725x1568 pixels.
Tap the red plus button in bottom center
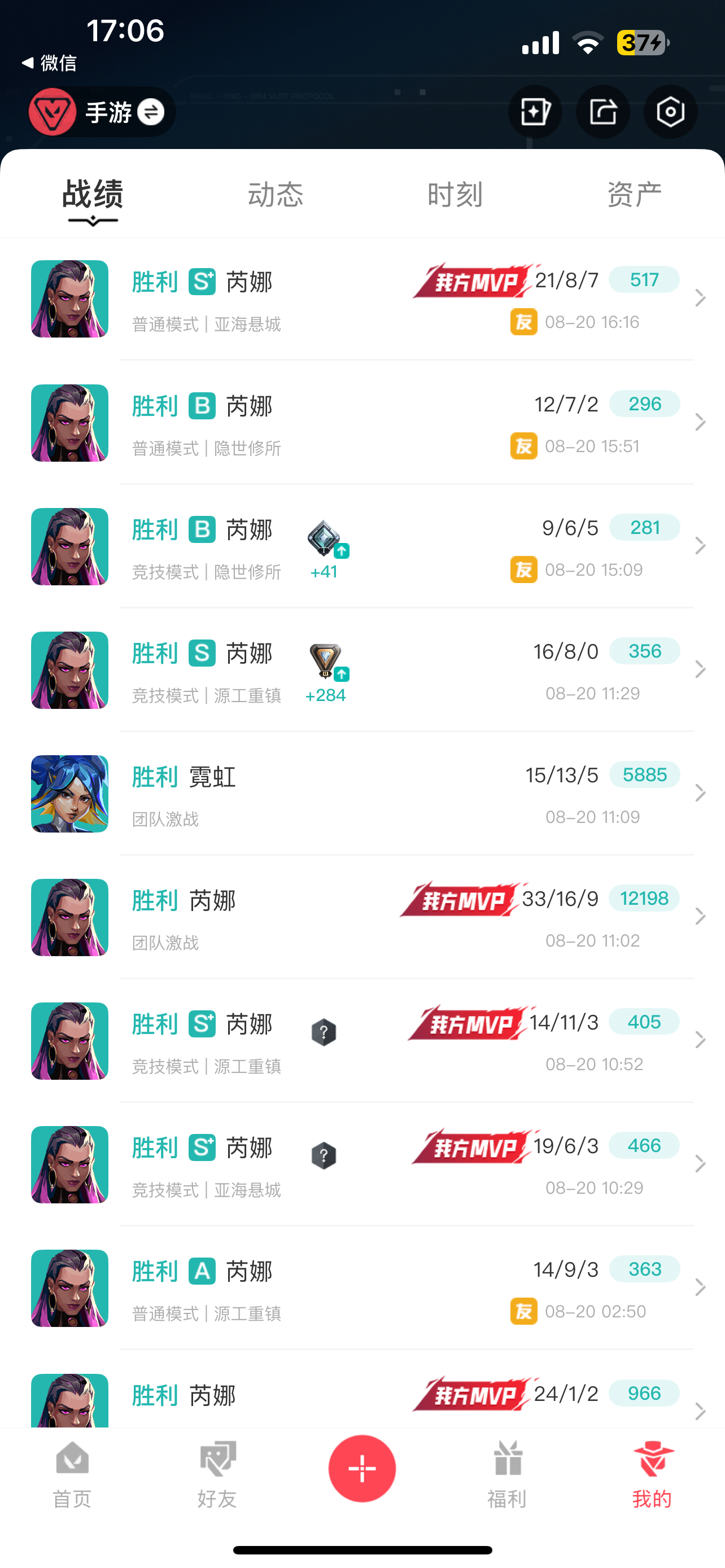pos(362,1468)
